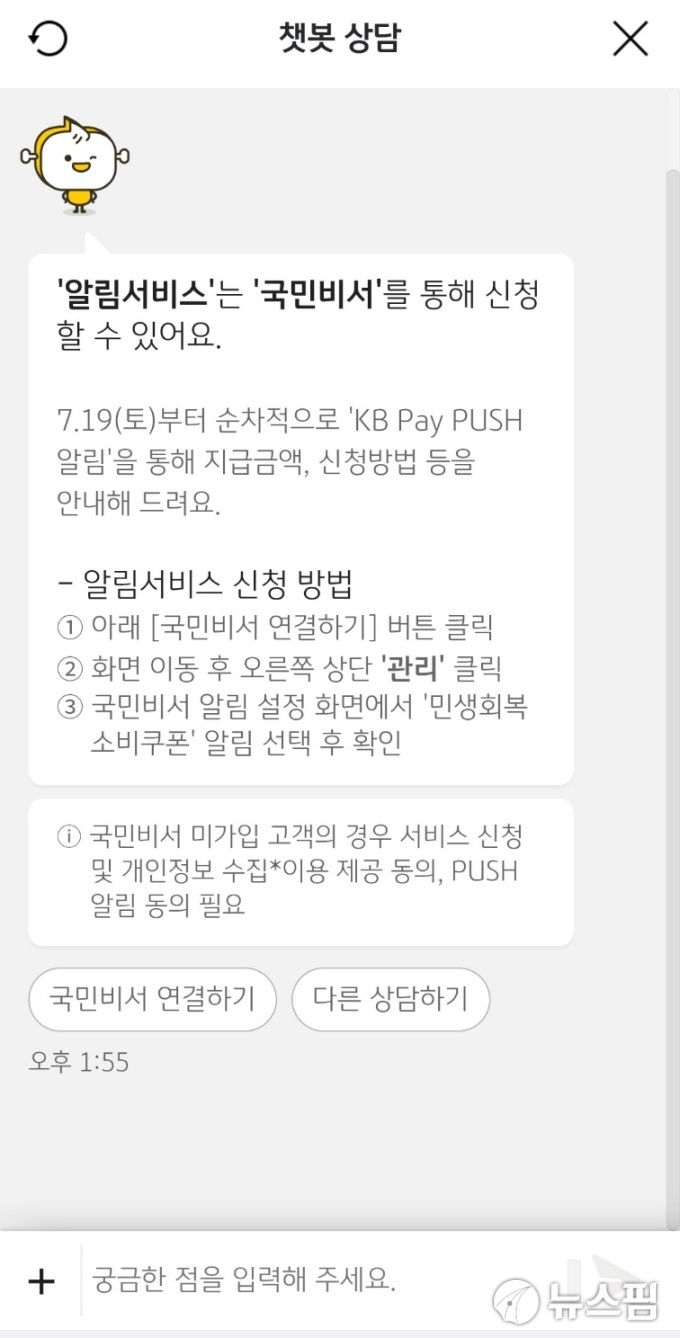Restart the chatbot conversation with the refresh icon
680x1338 pixels.
pos(47,40)
